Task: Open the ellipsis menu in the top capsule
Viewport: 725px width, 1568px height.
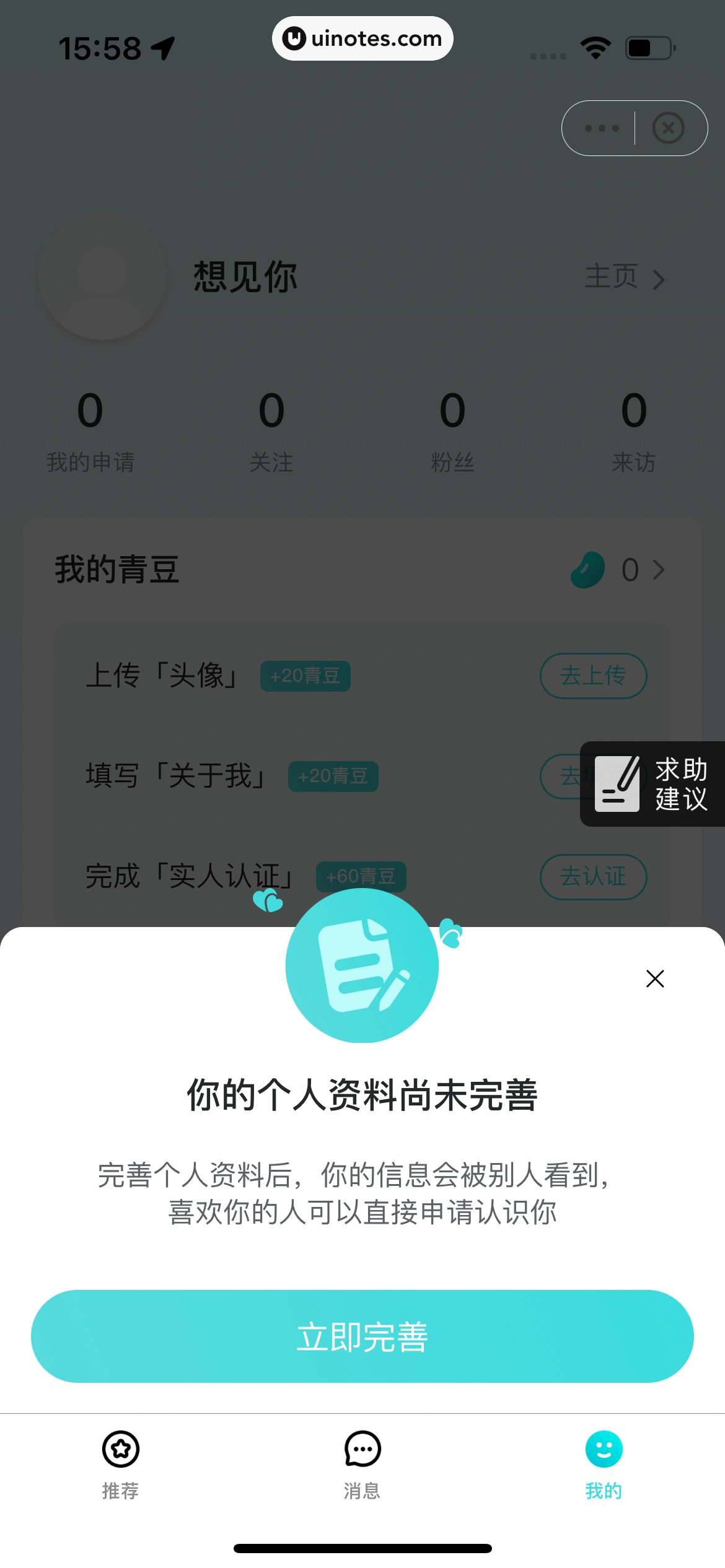Action: (x=602, y=128)
